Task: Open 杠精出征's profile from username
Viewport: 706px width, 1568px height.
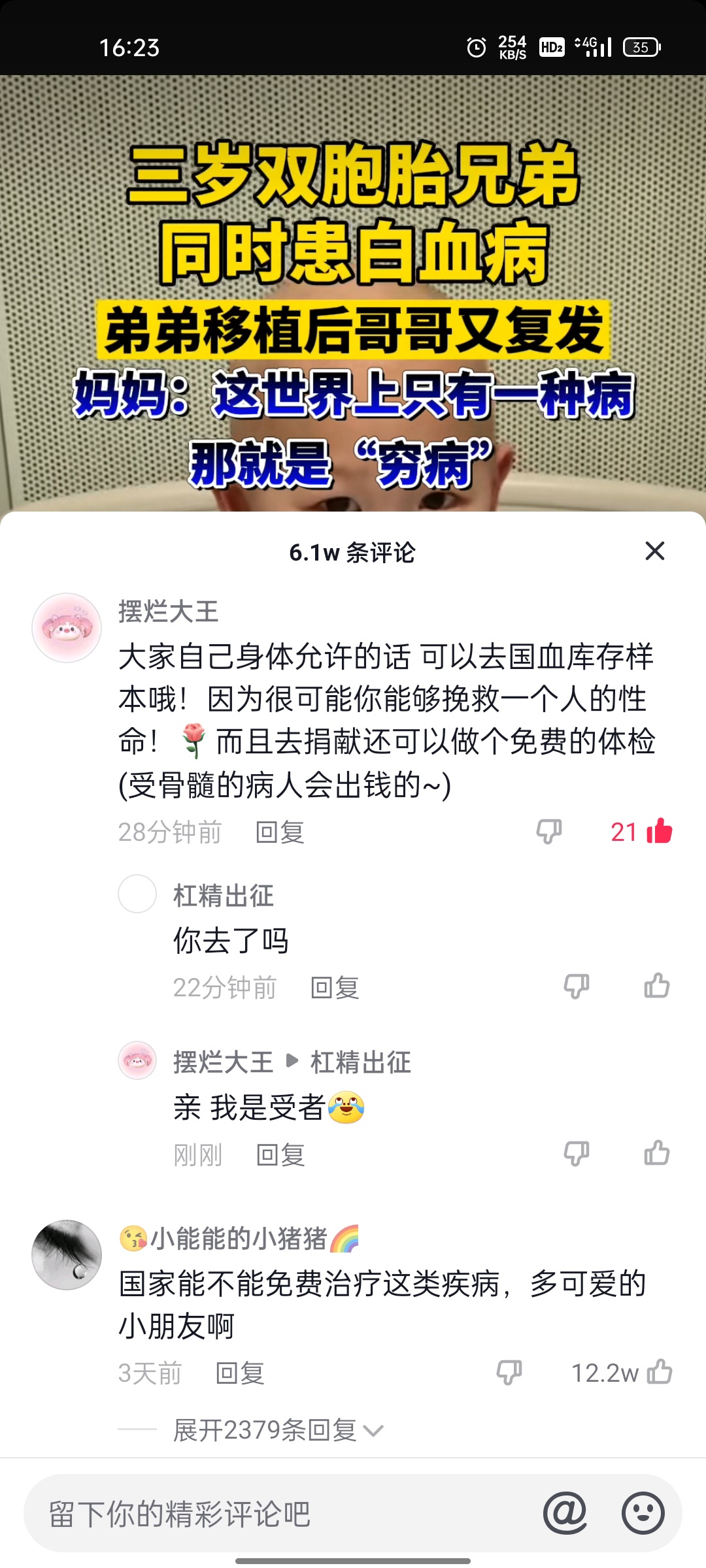Action: (223, 896)
